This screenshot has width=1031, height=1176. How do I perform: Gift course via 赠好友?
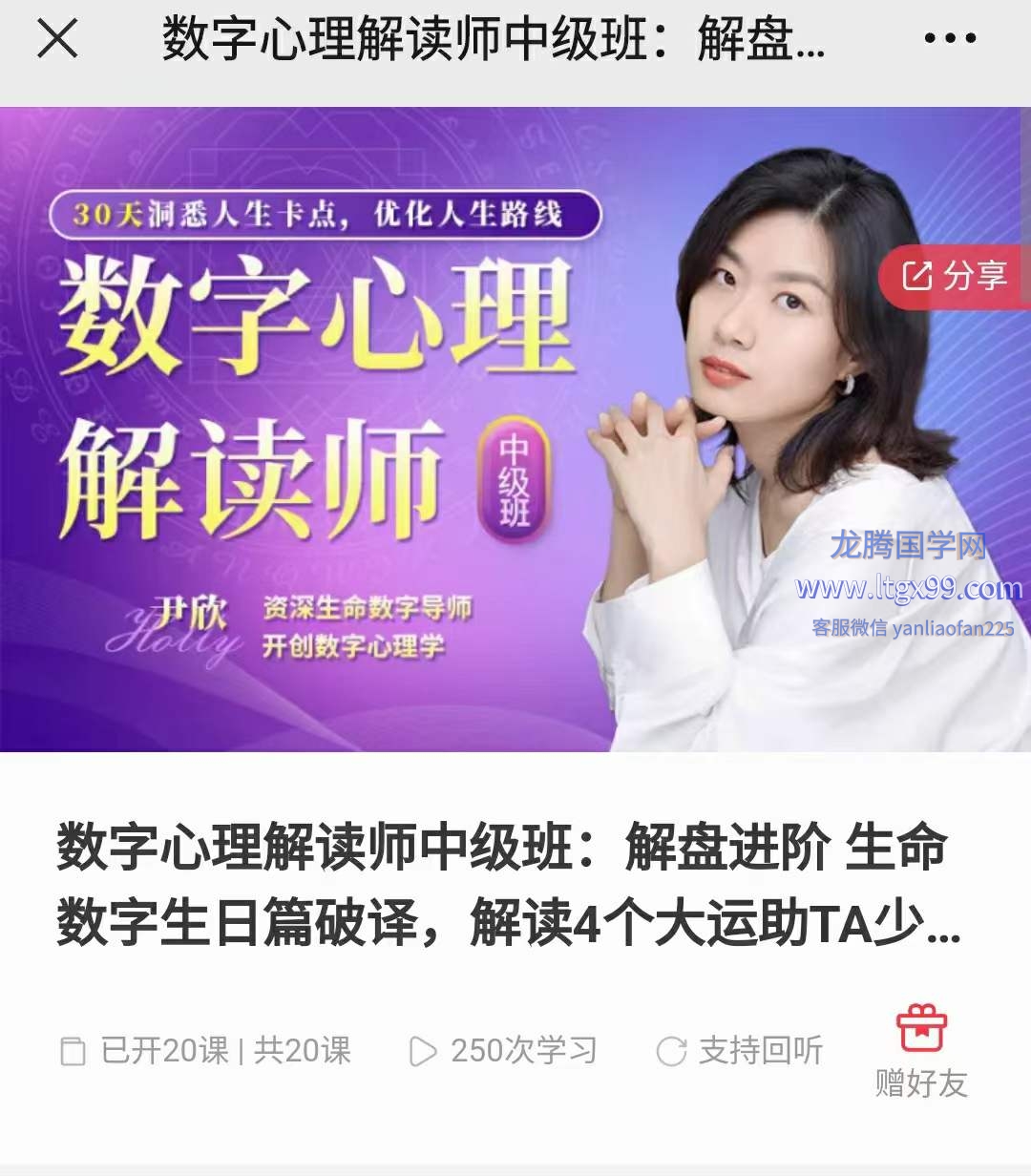(921, 1050)
